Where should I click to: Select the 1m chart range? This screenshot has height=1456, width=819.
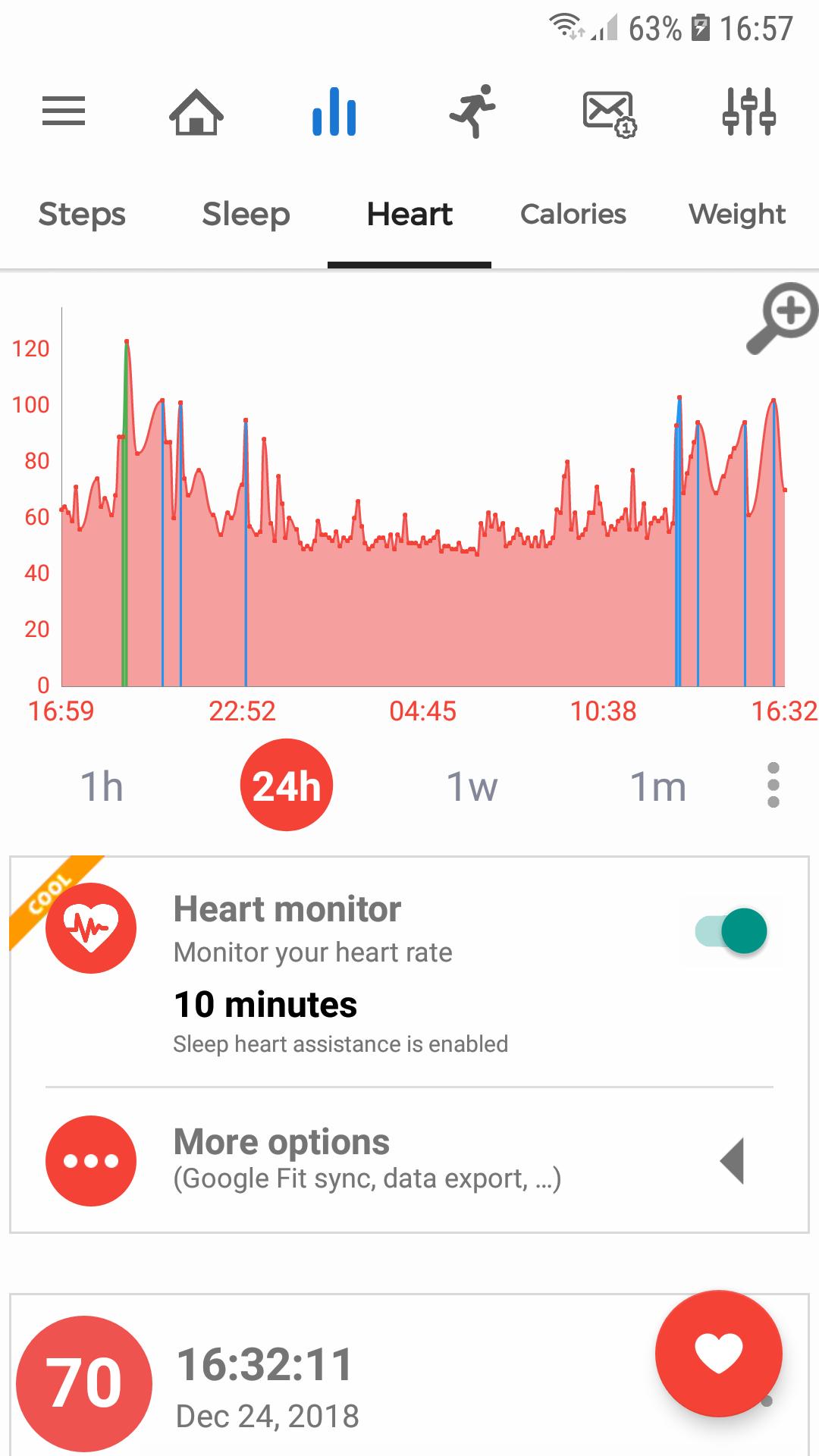(657, 786)
